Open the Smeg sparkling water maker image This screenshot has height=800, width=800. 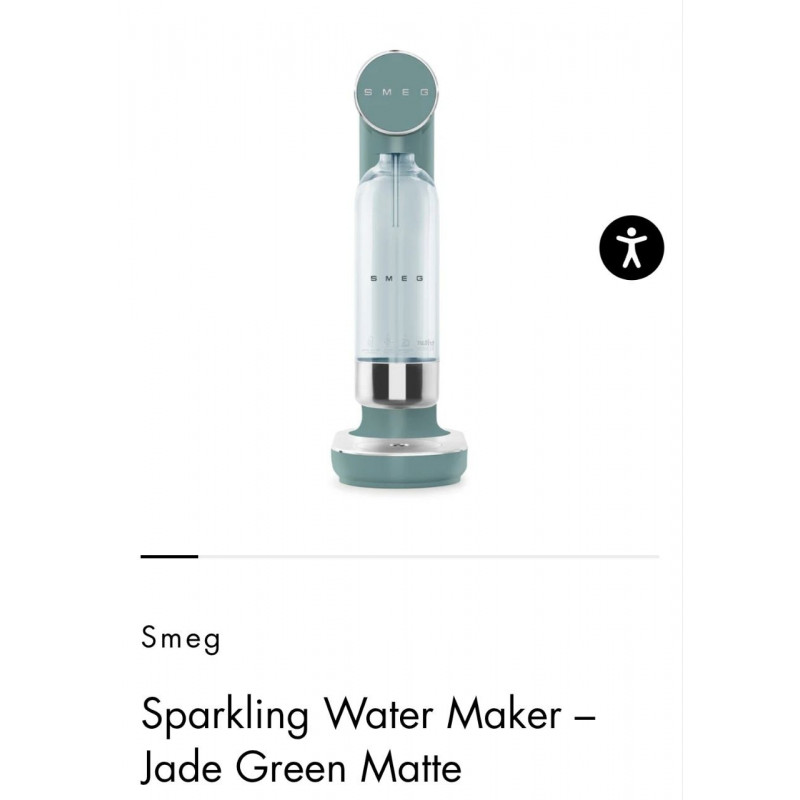397,270
